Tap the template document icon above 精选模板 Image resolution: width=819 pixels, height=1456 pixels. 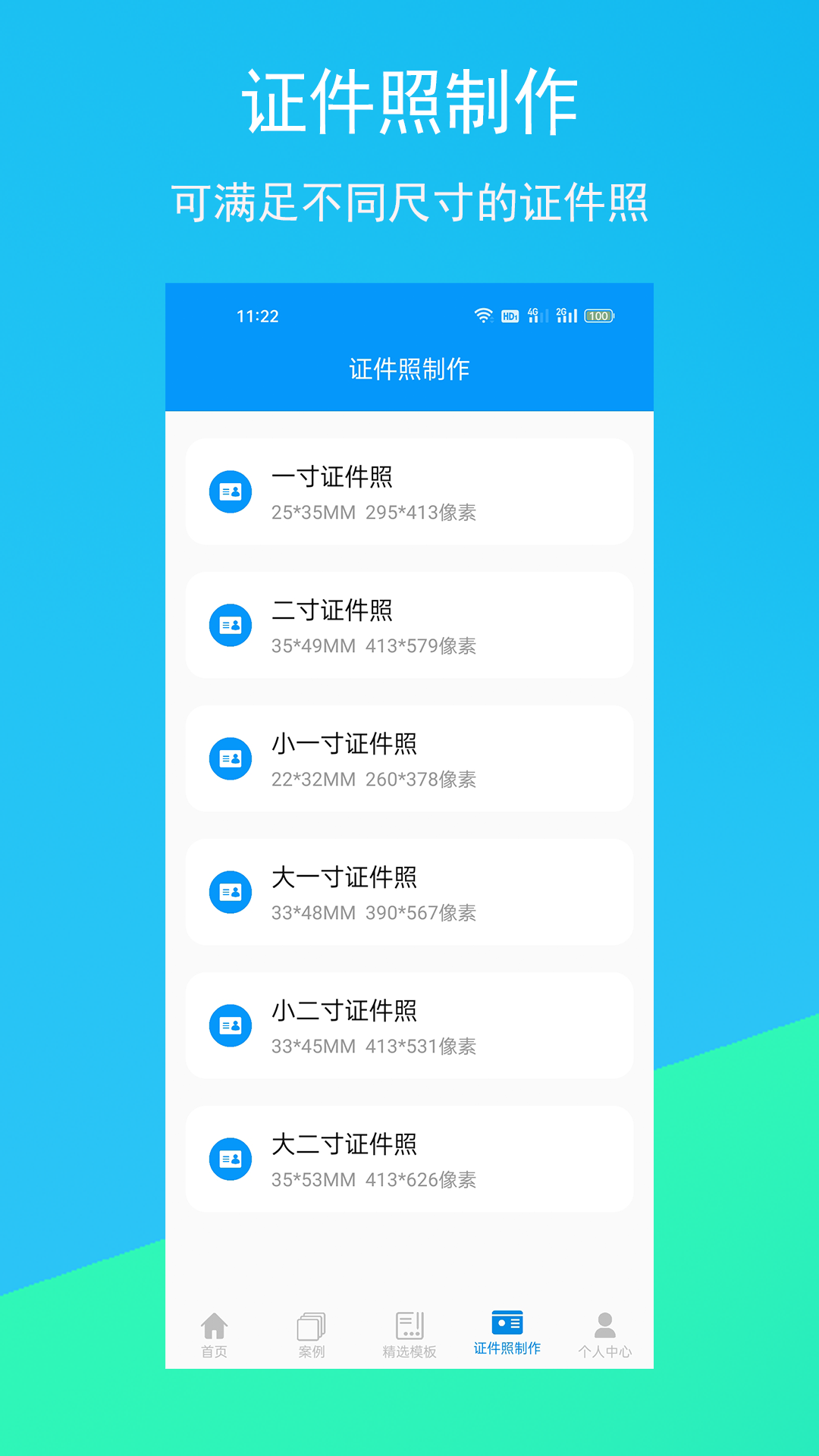pos(409,1323)
